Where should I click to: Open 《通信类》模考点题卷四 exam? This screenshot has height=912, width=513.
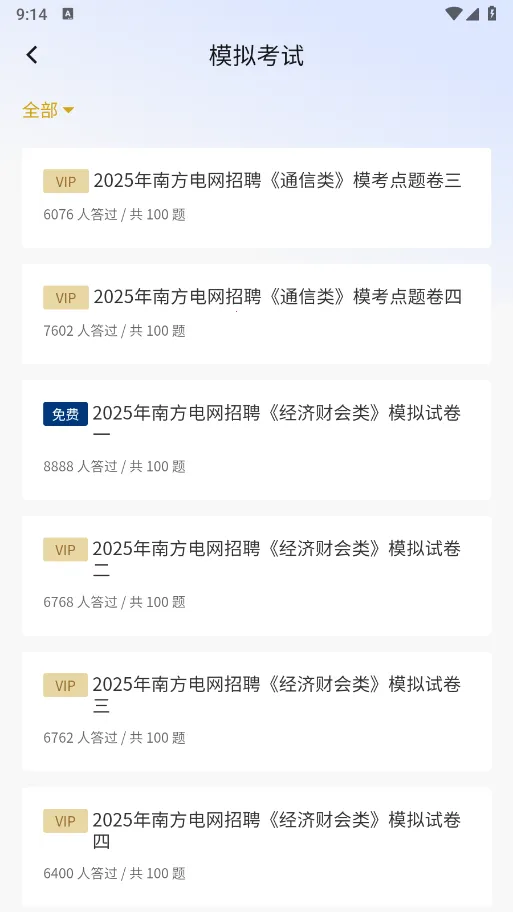256,314
